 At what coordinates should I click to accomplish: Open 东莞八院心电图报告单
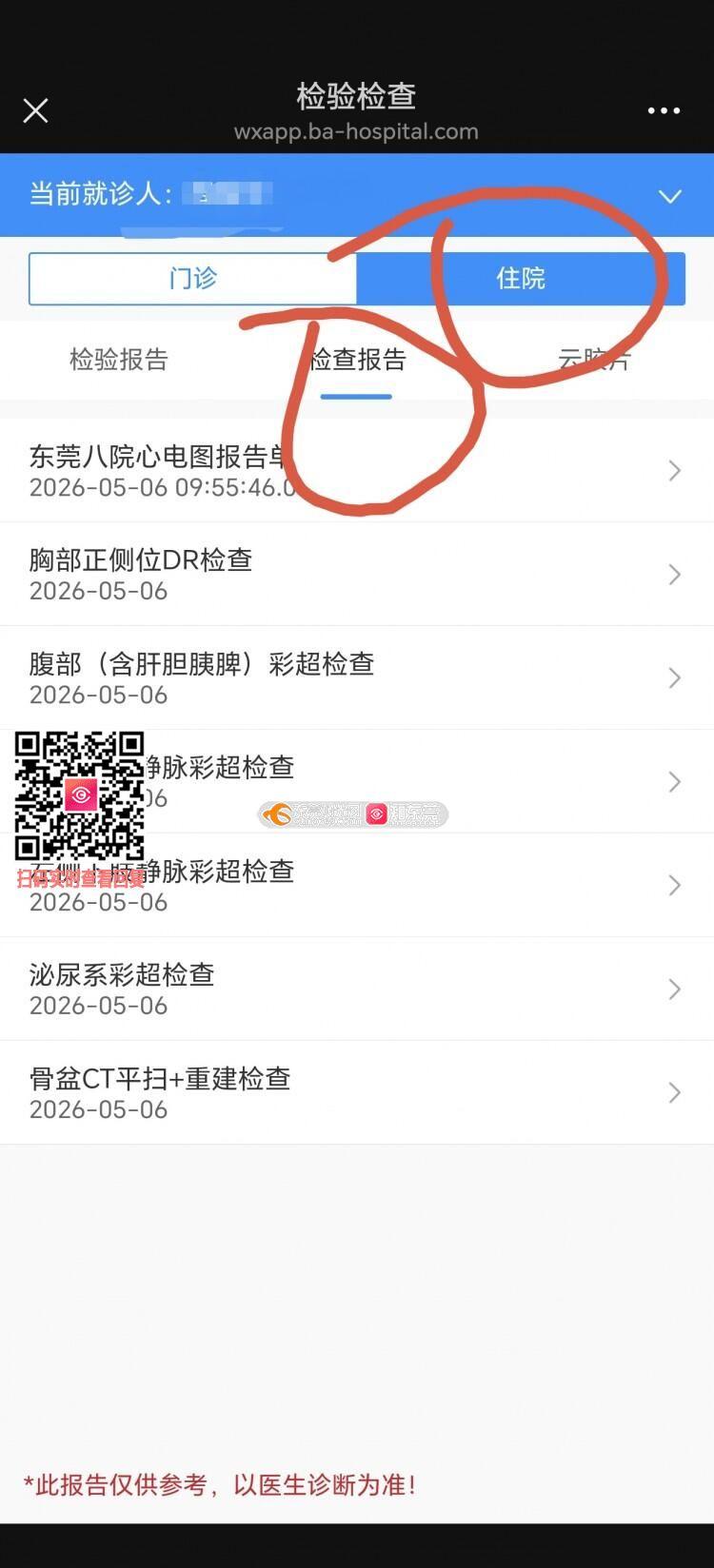pyautogui.click(x=357, y=471)
